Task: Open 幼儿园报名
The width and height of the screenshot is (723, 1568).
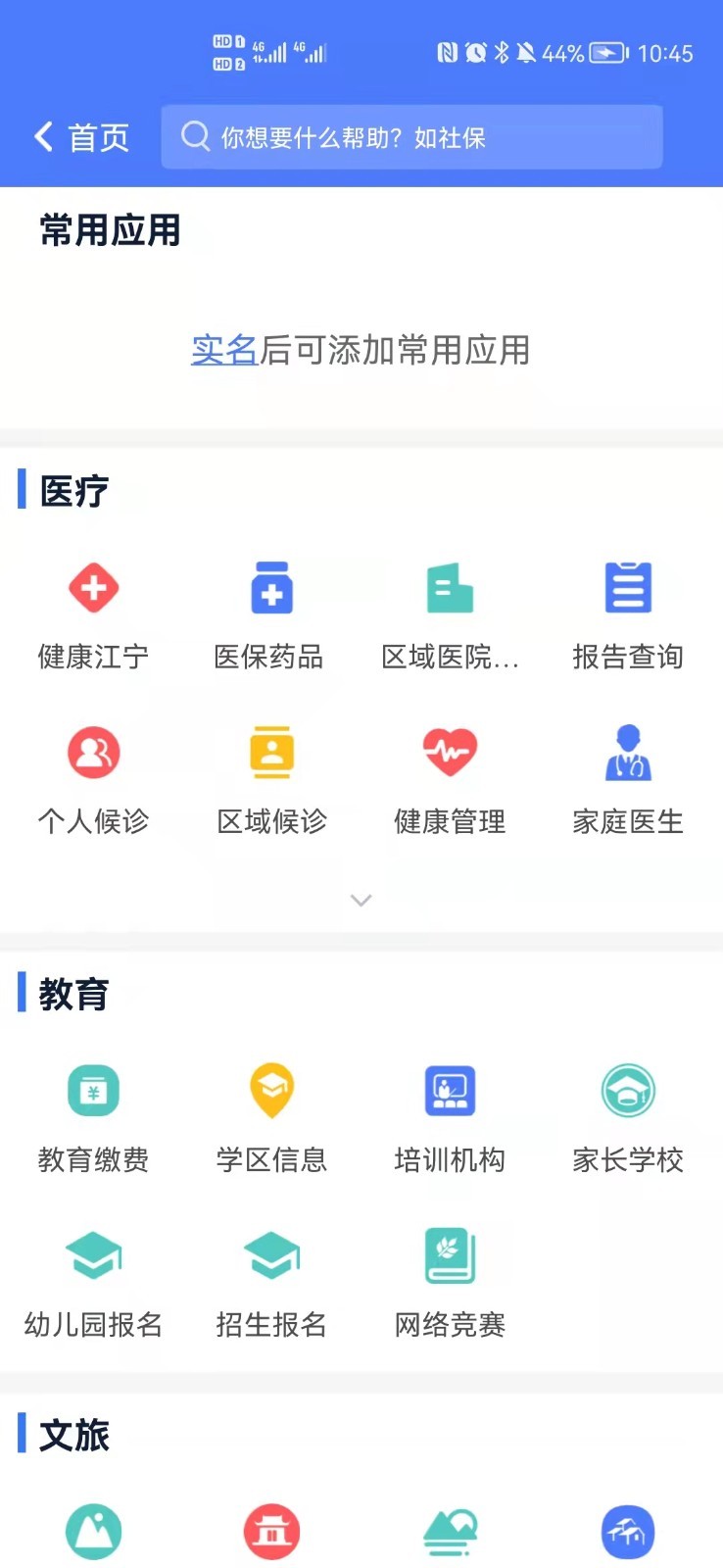Action: (x=93, y=1280)
